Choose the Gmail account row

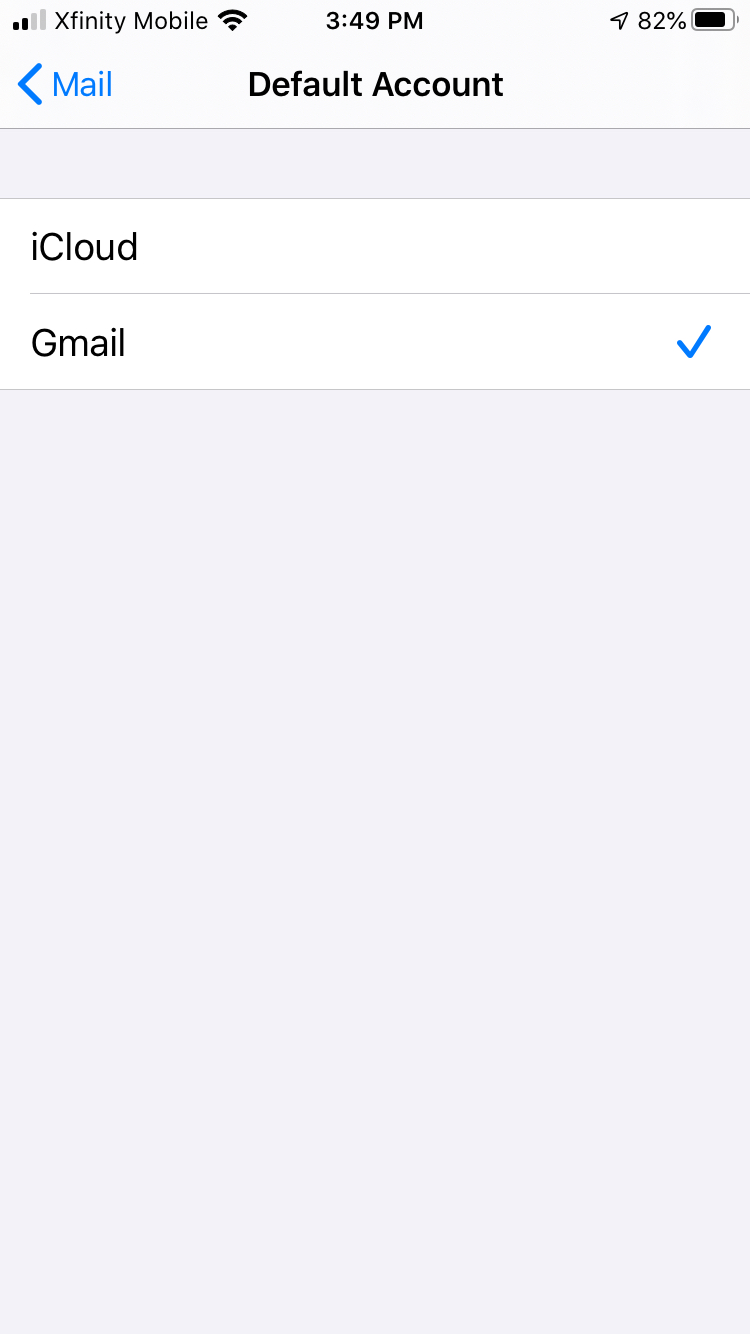point(375,342)
